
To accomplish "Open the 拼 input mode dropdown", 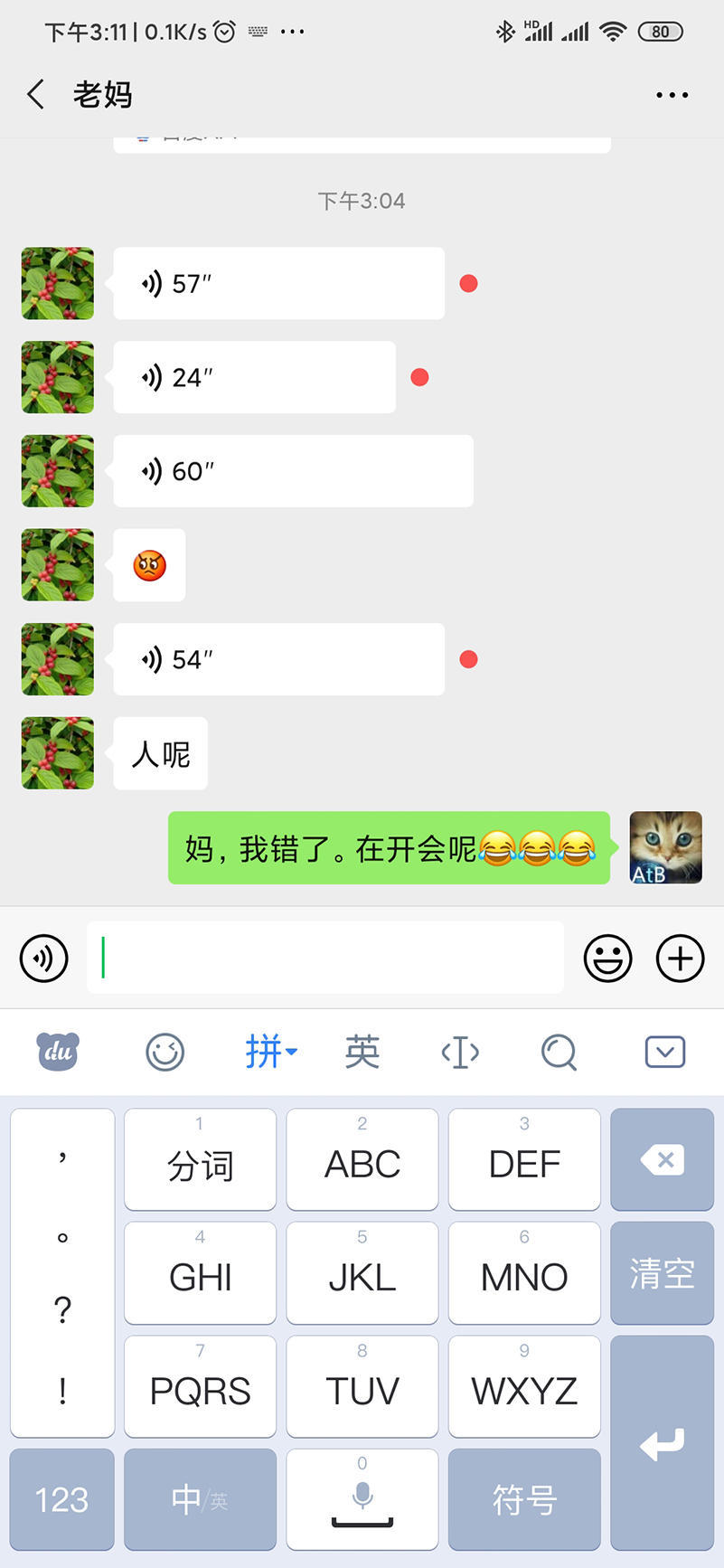I will click(x=268, y=1052).
